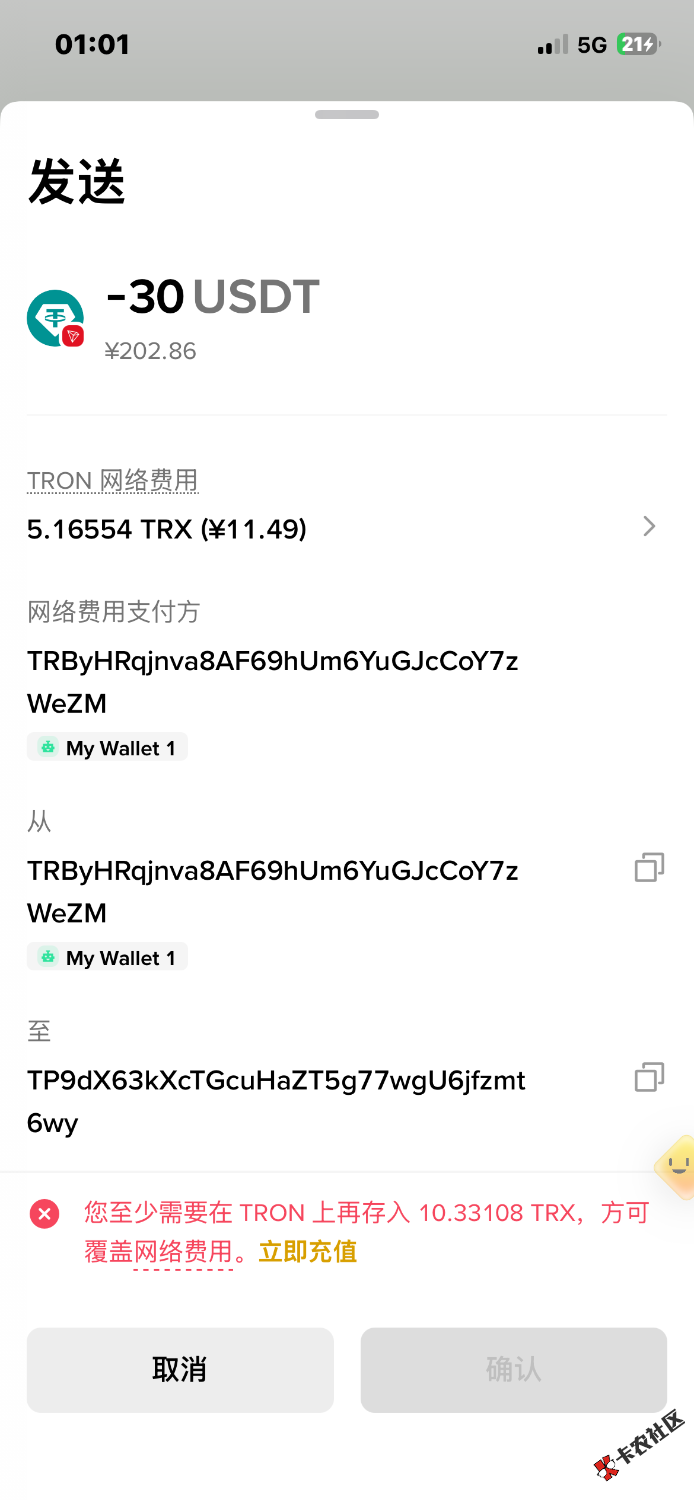Open the floating smiley assistant icon
Image resolution: width=694 pixels, height=1500 pixels.
click(x=677, y=1166)
